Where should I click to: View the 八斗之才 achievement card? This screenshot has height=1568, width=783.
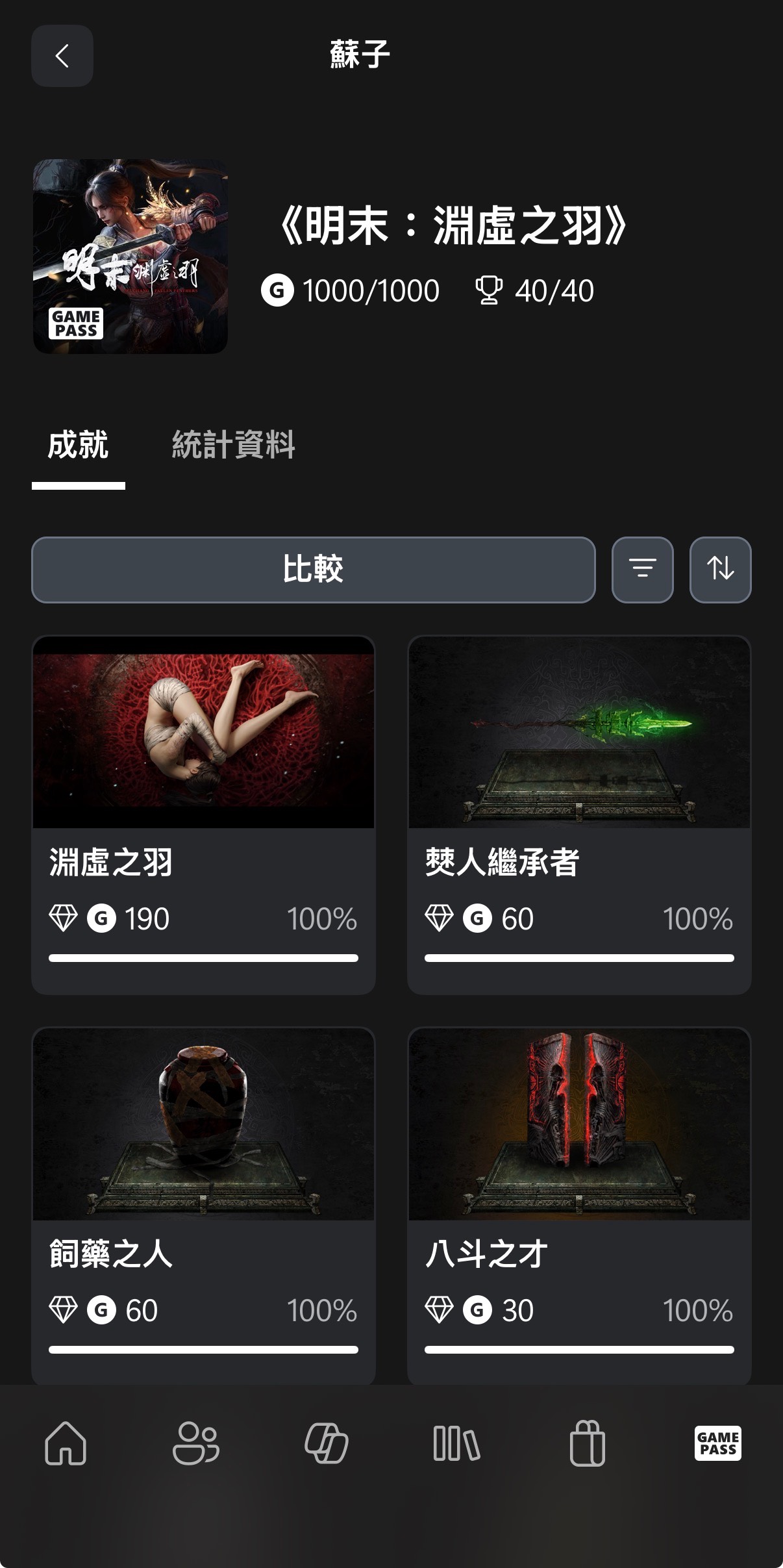[x=579, y=1206]
